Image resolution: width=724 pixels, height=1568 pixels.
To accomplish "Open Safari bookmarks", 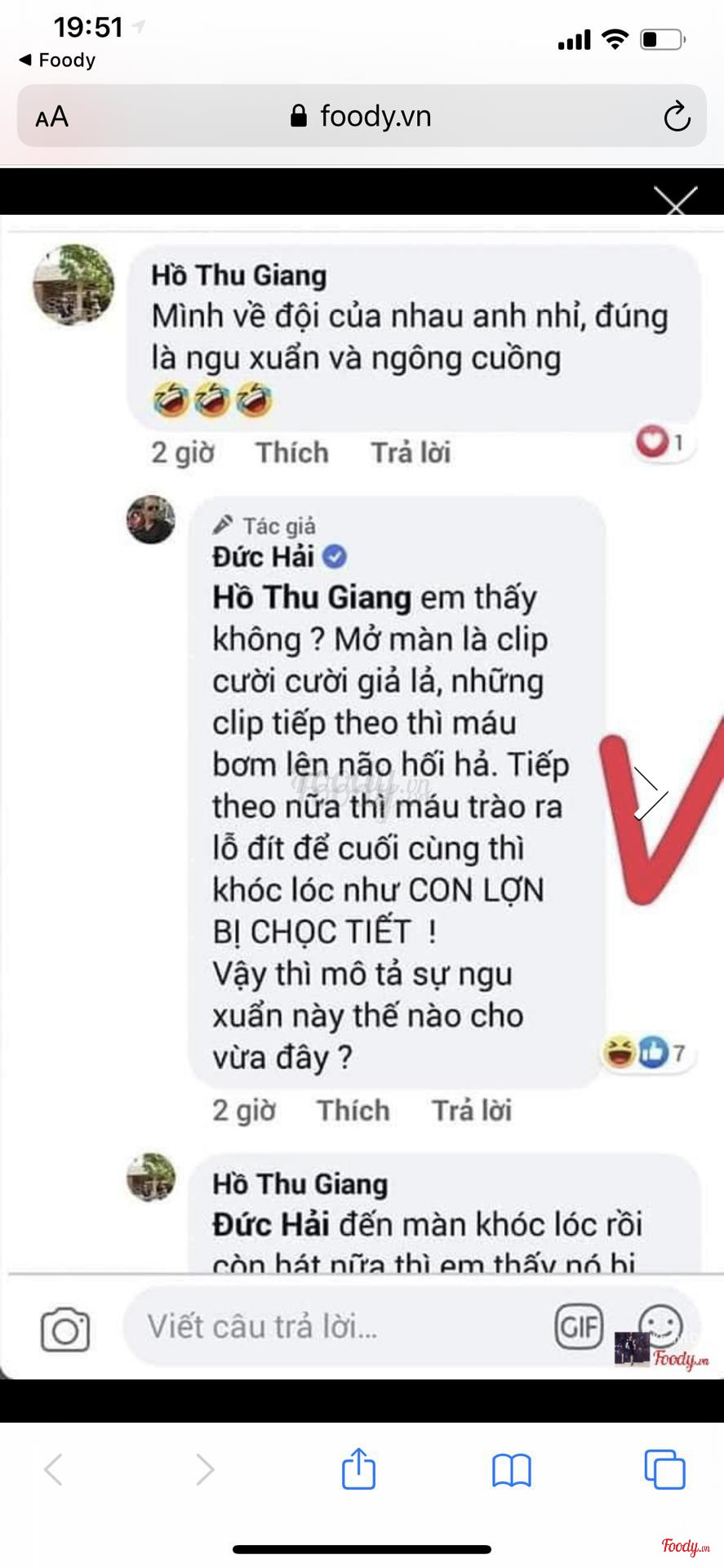I will click(512, 1470).
